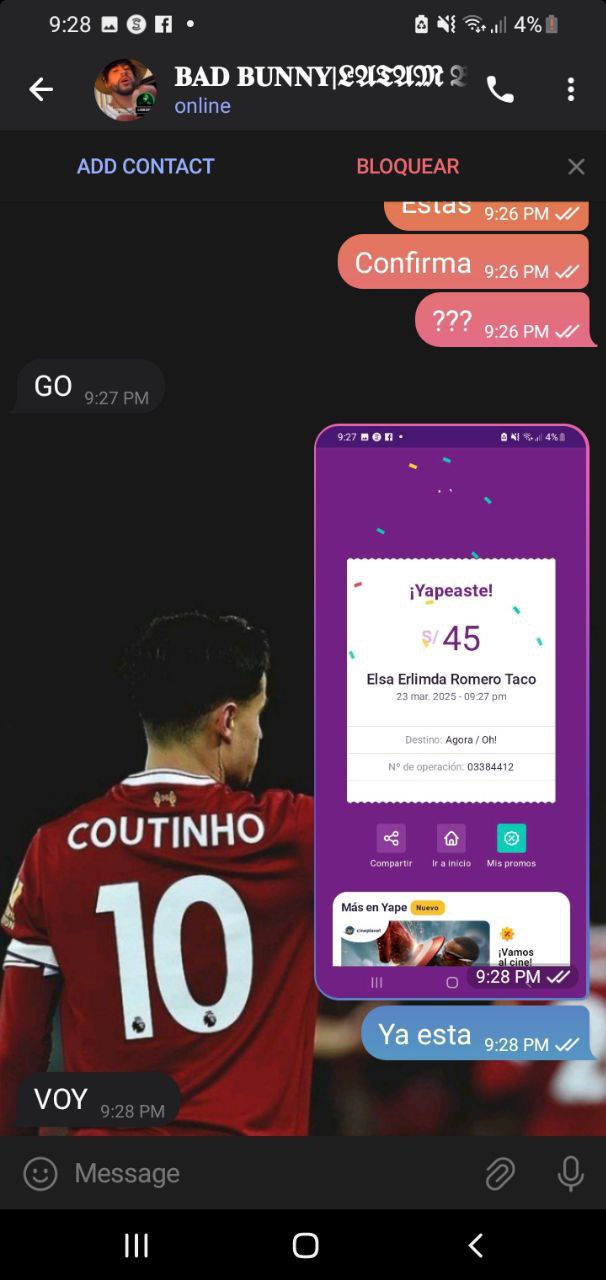606x1280 pixels.
Task: Open BAD BUNNY's profile picture
Action: 125,90
